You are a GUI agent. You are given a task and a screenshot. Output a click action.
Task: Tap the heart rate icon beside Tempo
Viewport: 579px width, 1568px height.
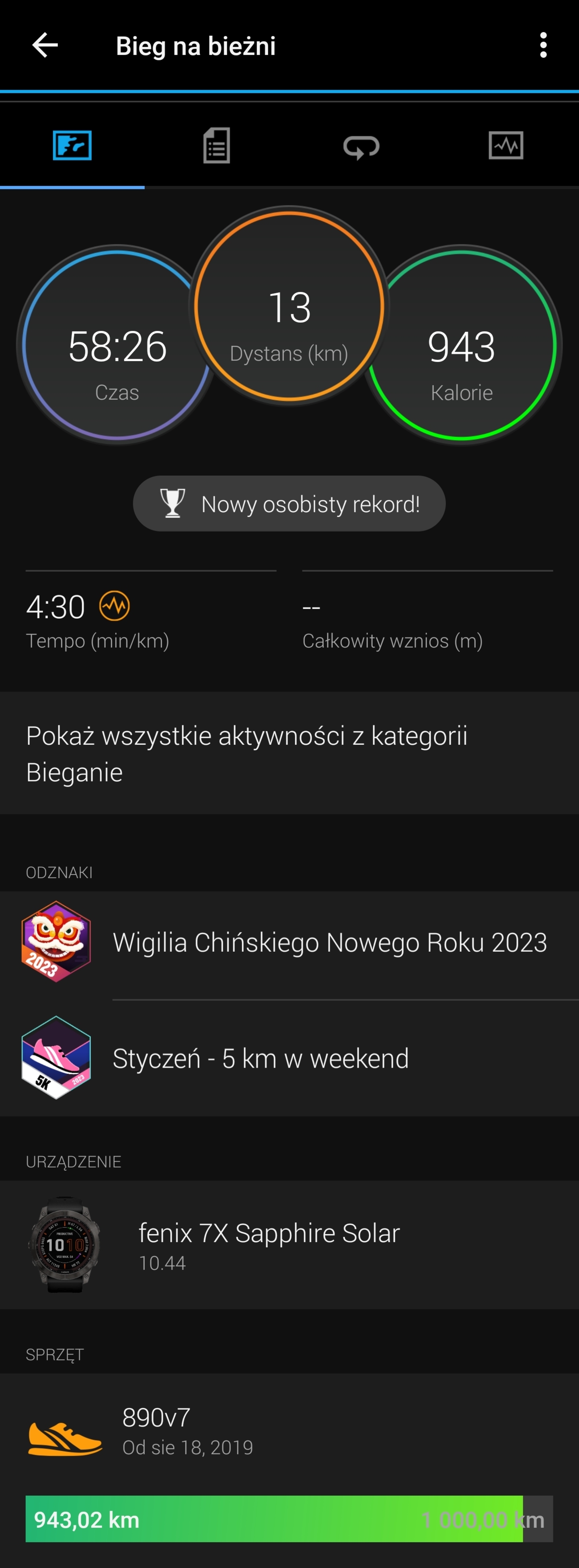pyautogui.click(x=115, y=606)
